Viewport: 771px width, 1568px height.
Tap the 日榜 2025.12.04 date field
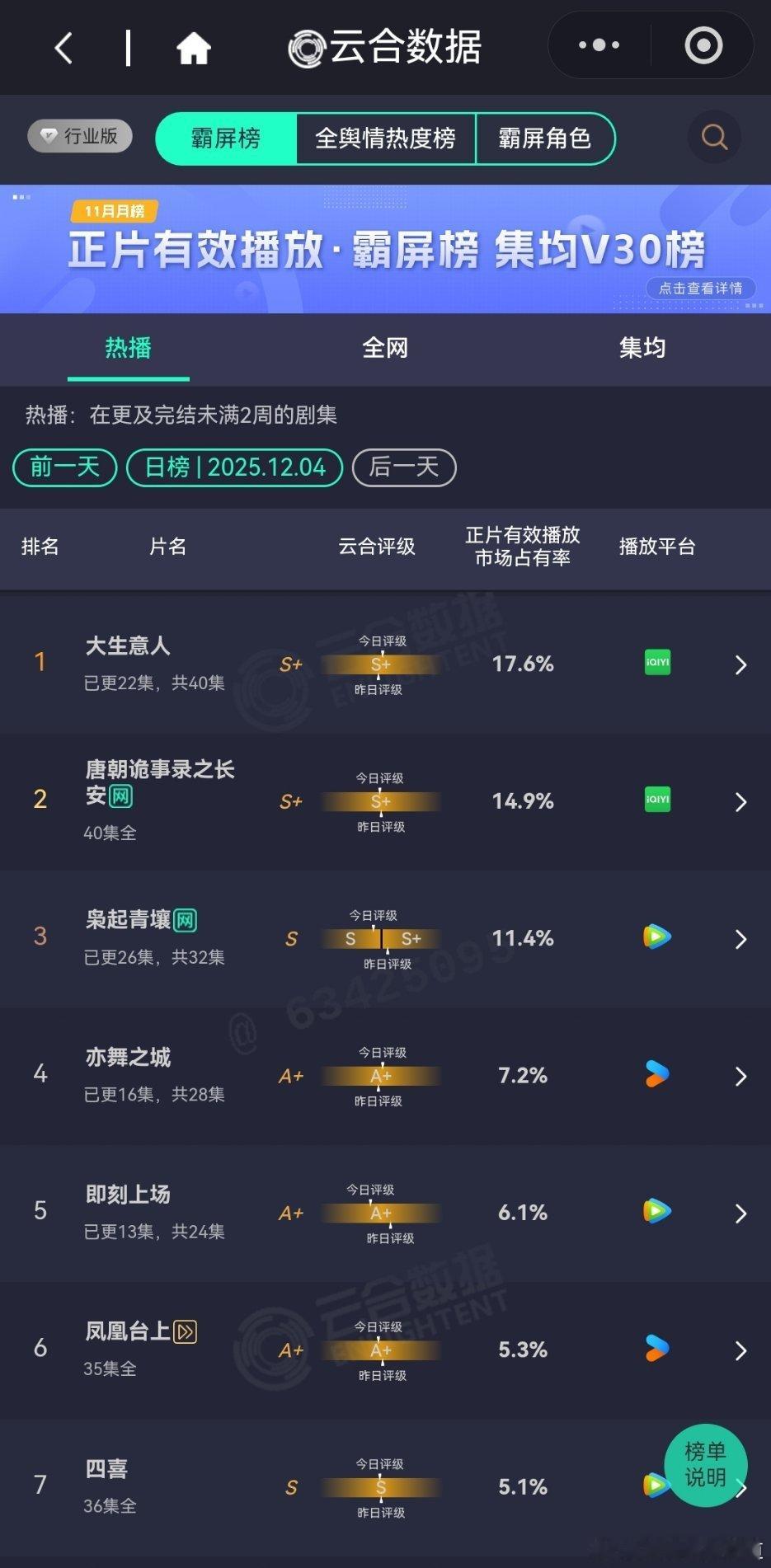pyautogui.click(x=234, y=467)
